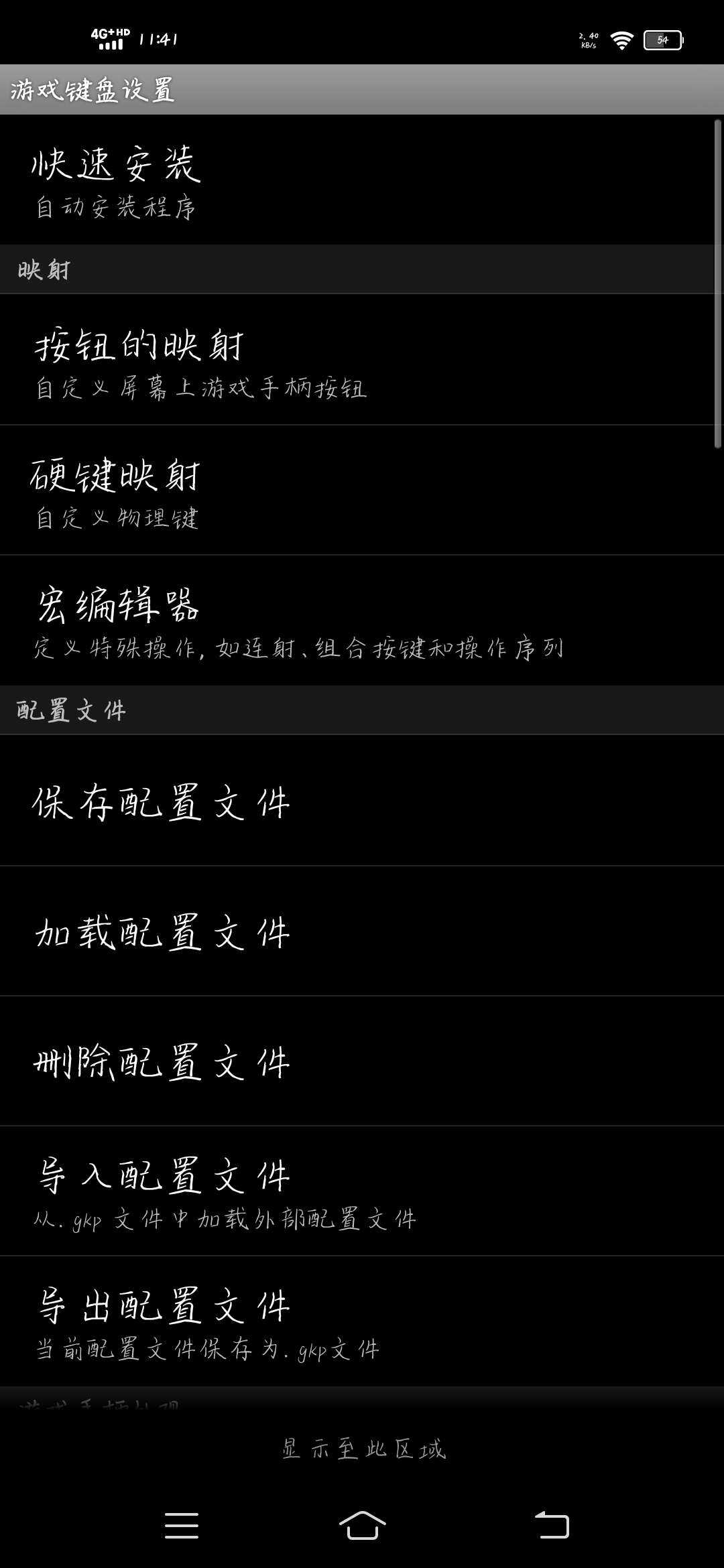This screenshot has height=1568, width=724.
Task: Launch the 宏编辑器 macro editor
Action: [x=362, y=620]
